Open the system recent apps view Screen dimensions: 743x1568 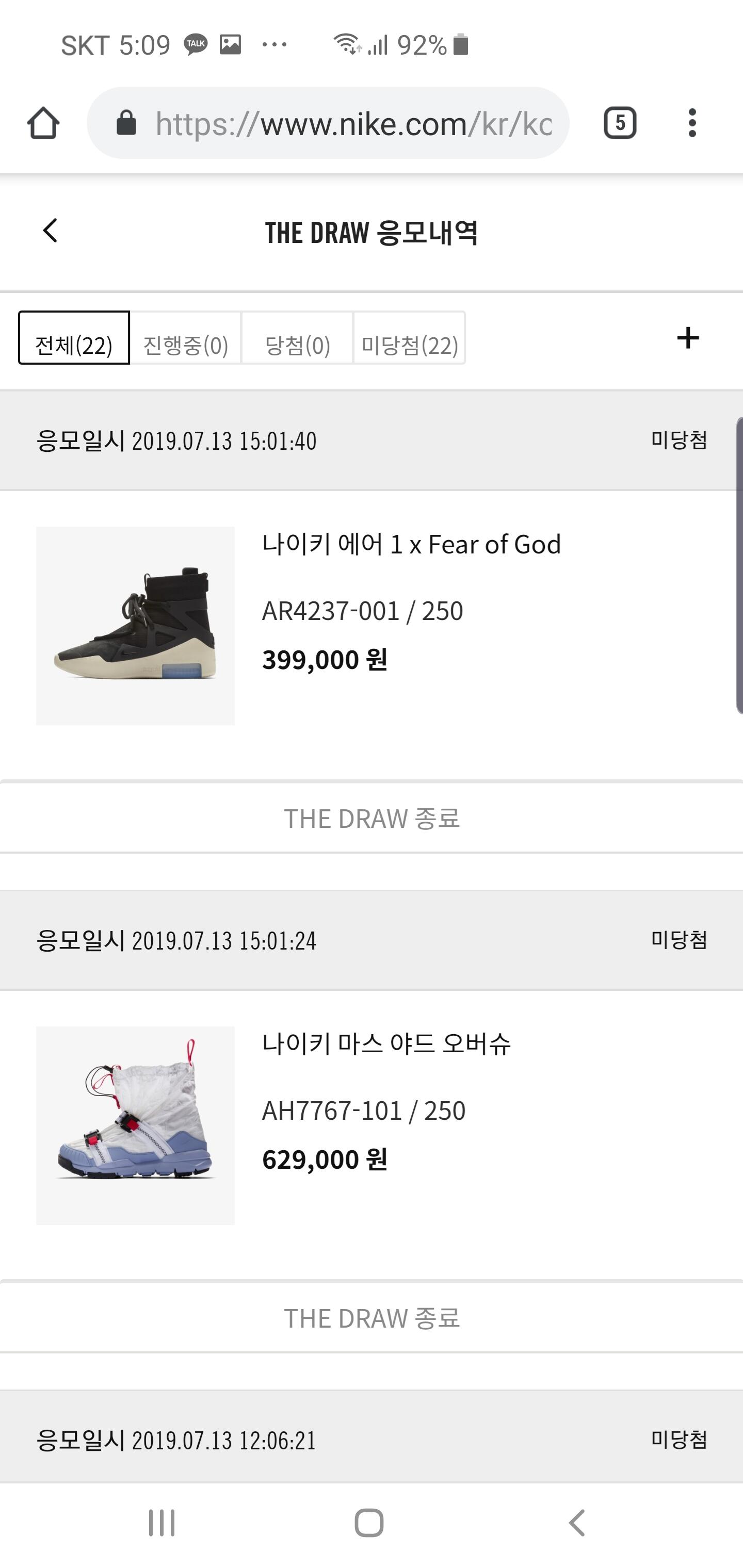click(x=162, y=1523)
